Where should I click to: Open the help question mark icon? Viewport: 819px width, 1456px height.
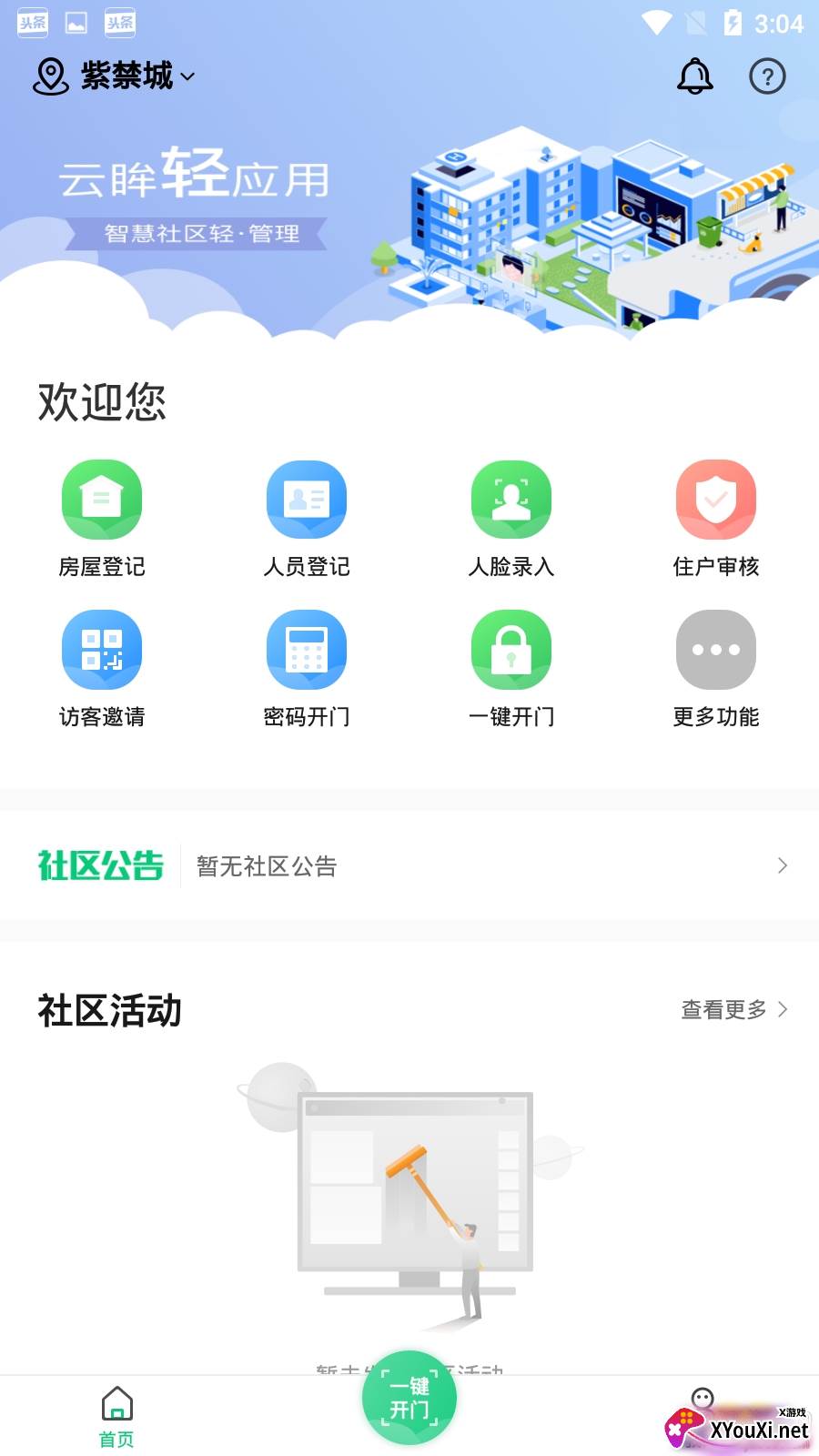pyautogui.click(x=767, y=76)
